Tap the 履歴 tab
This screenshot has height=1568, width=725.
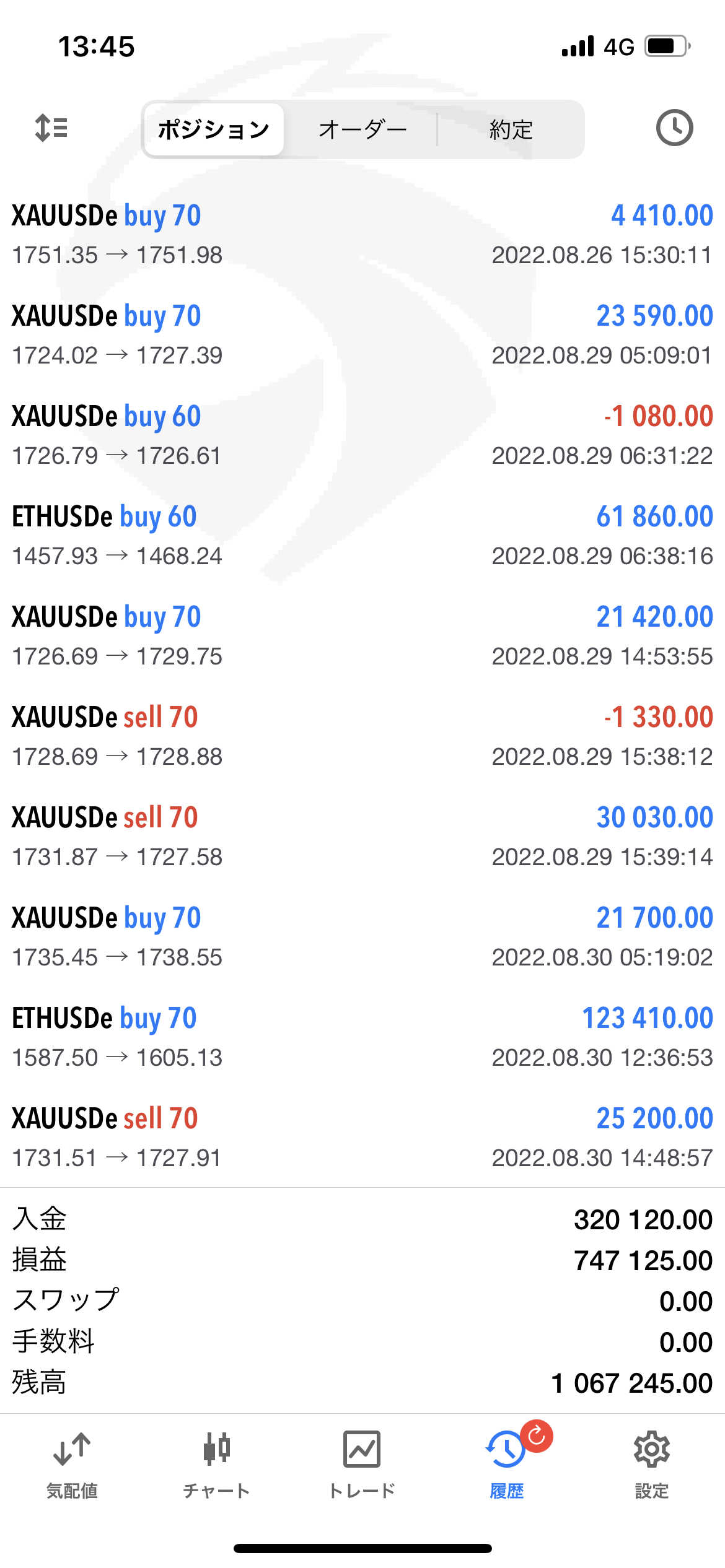507,1465
